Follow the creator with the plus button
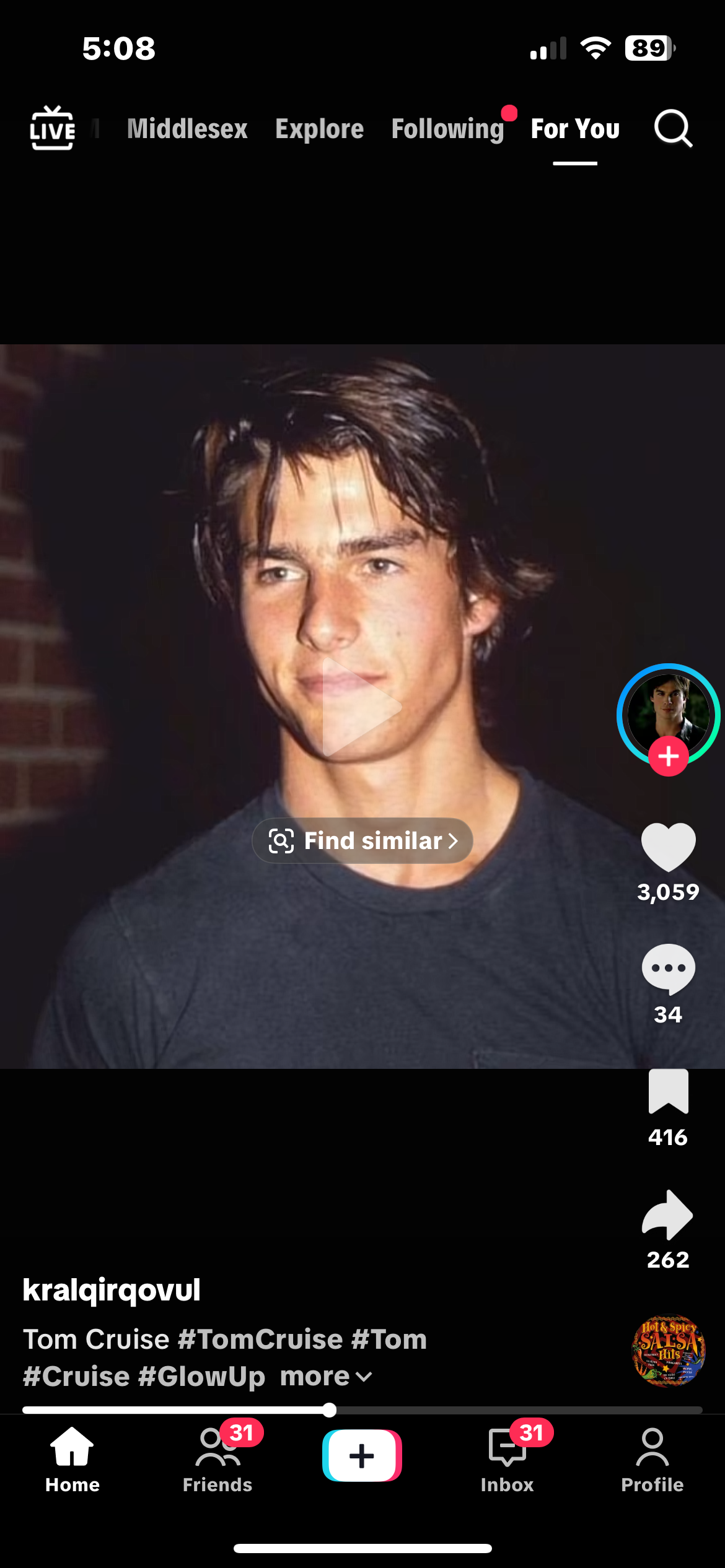The image size is (725, 1568). coord(668,756)
